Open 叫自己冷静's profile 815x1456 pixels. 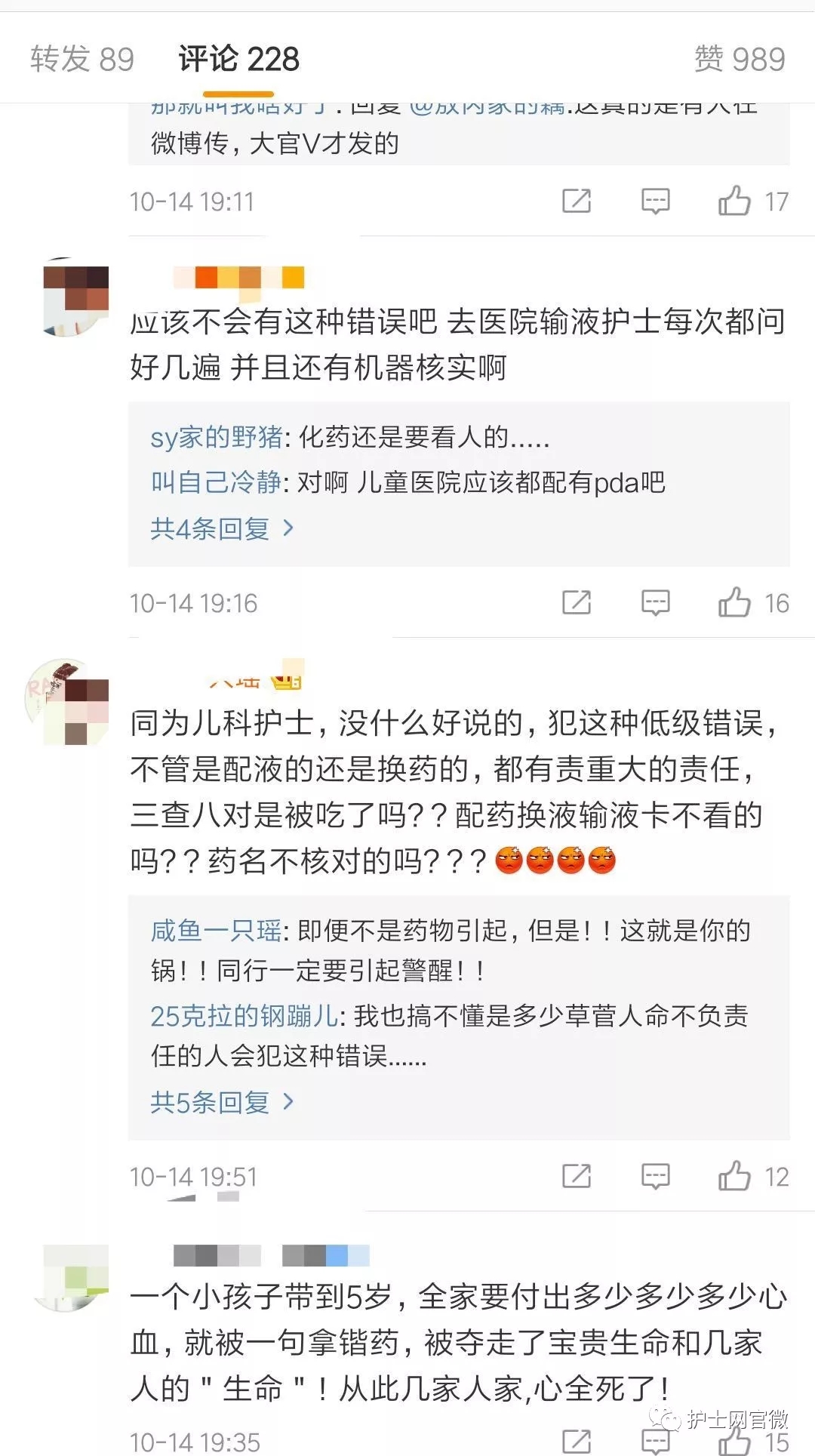(x=217, y=482)
